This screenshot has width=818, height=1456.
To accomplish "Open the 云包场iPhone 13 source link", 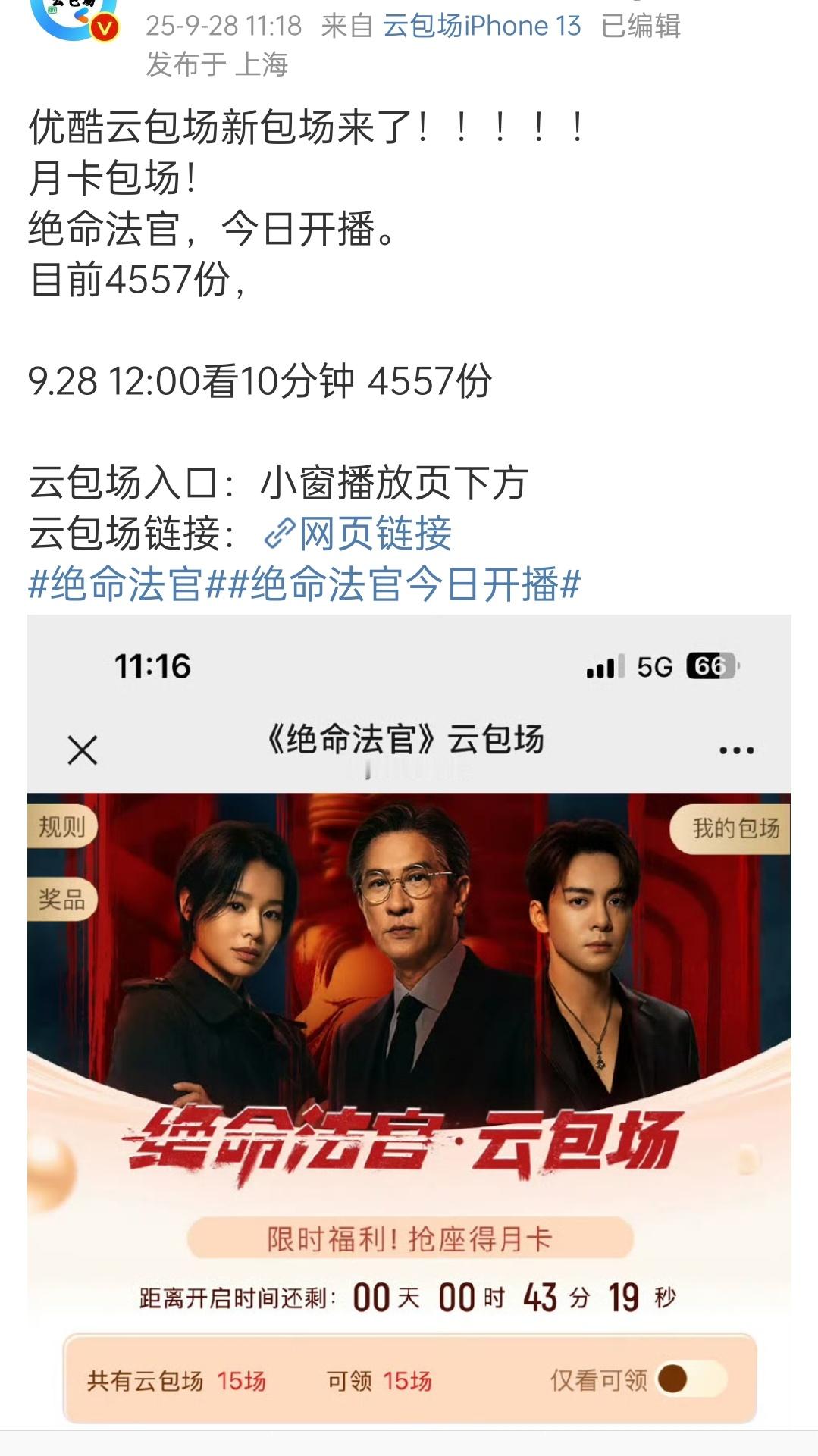I will (481, 27).
